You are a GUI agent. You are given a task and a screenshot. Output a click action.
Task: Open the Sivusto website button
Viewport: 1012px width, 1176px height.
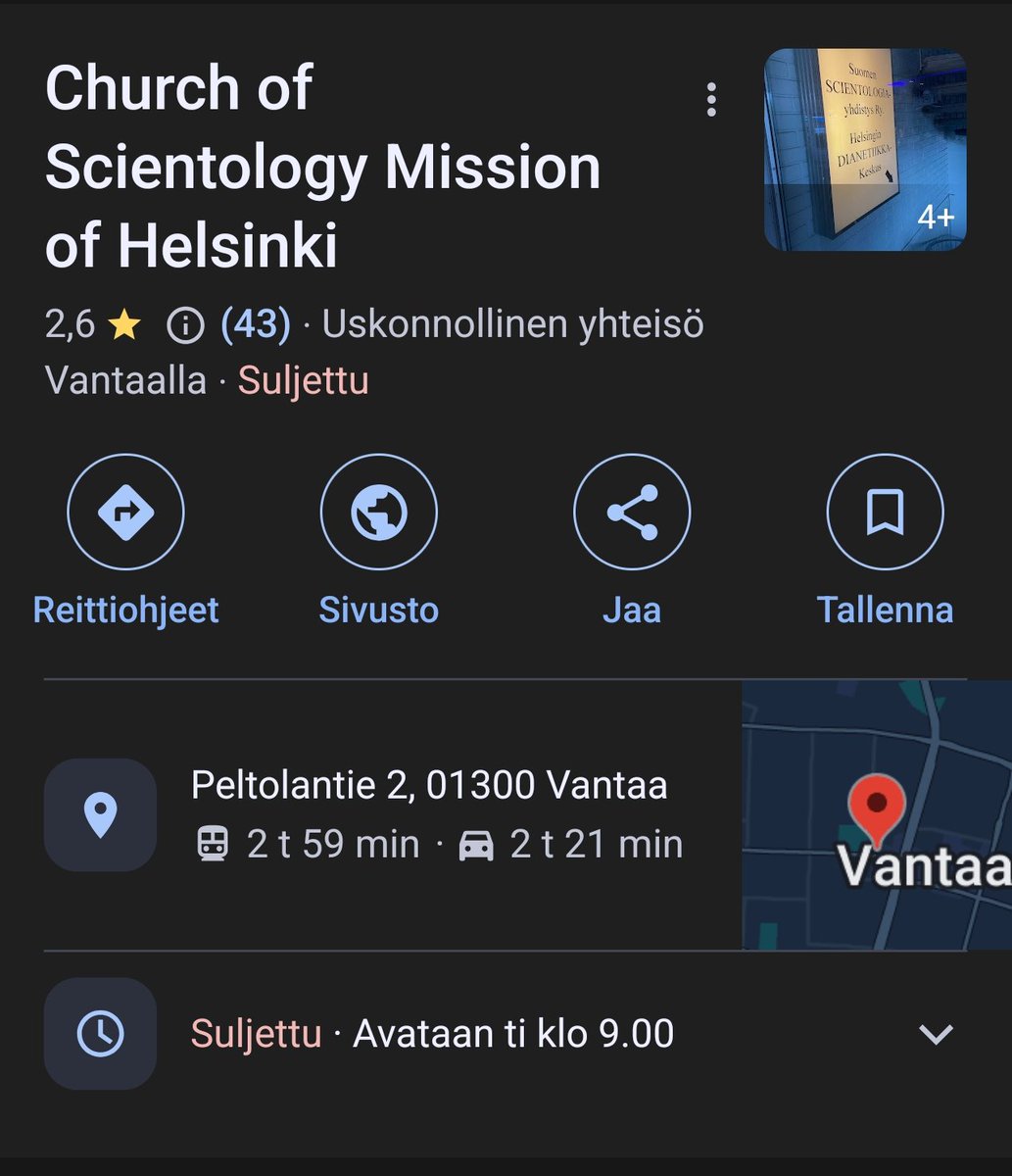click(378, 513)
